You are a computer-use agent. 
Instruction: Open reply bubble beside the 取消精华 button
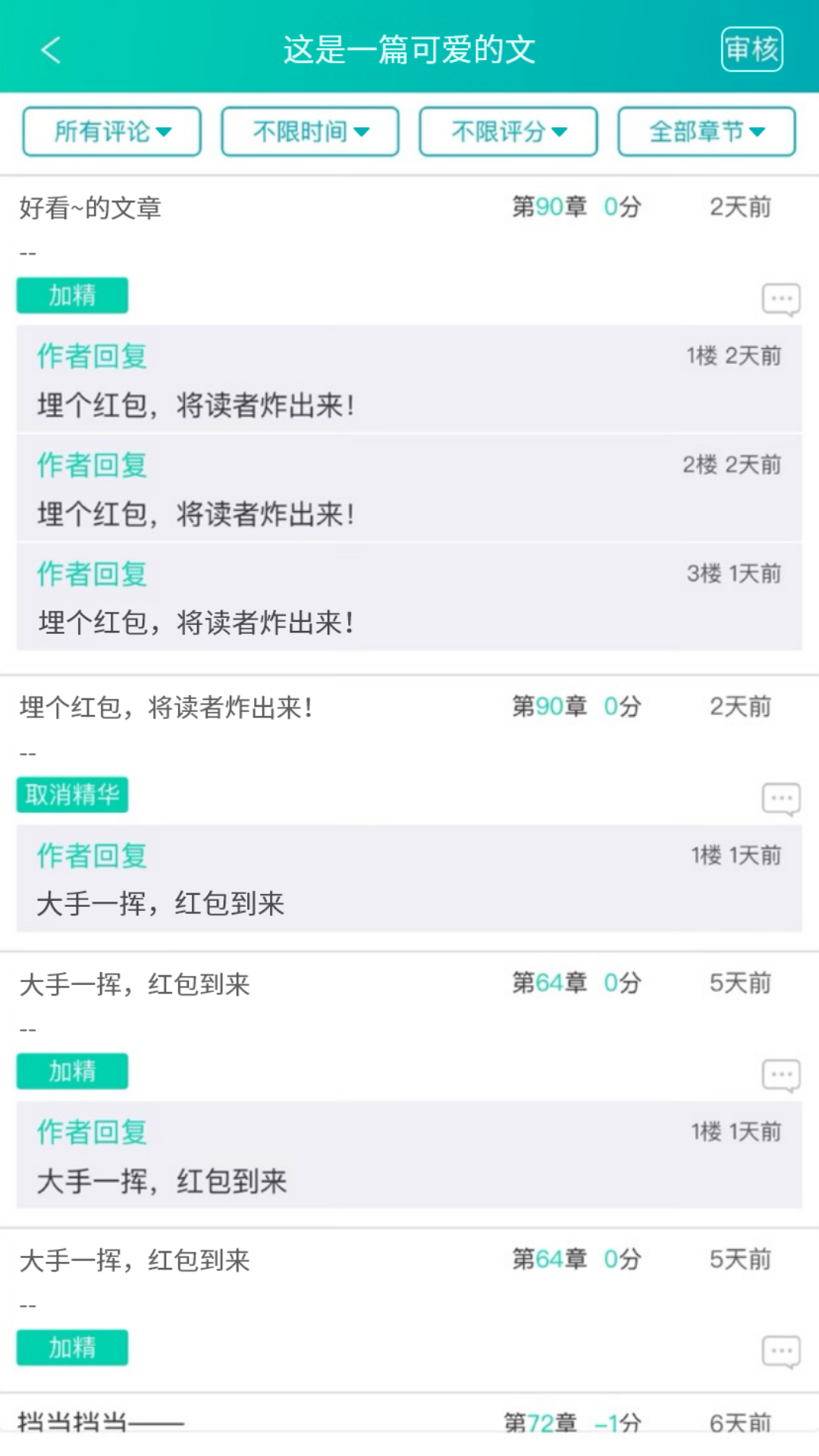(780, 799)
